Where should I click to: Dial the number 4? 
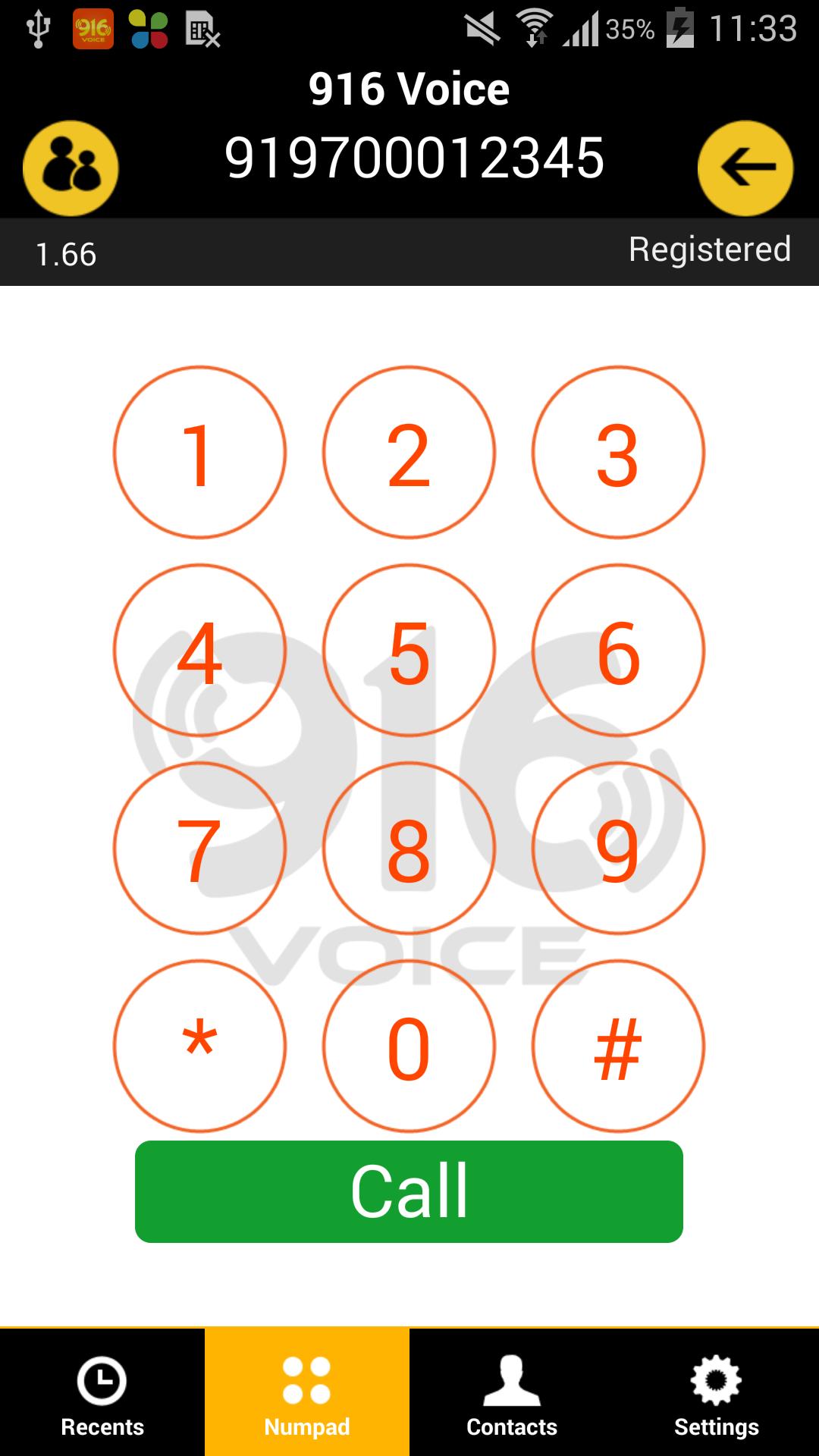199,651
